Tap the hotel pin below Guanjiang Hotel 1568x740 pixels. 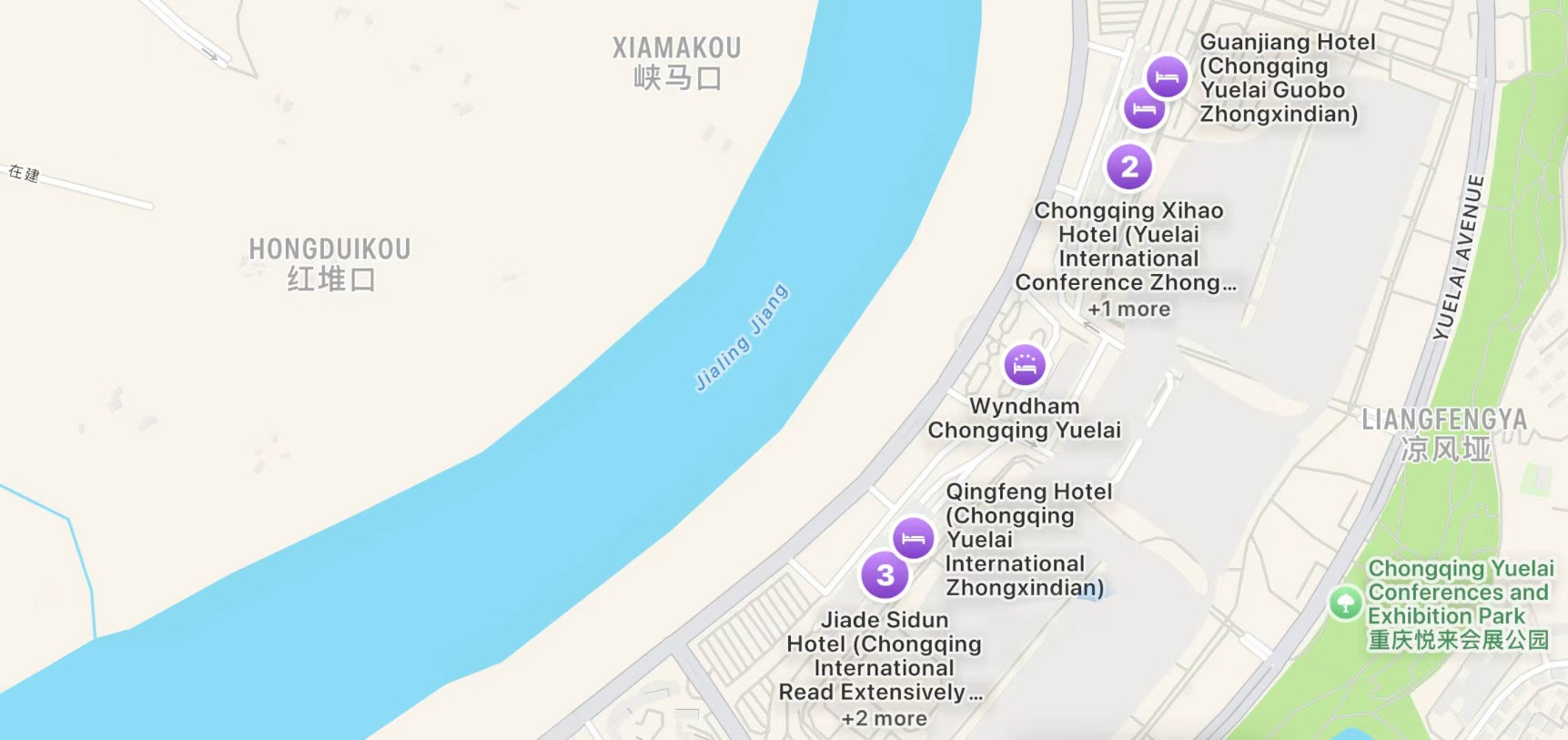(x=1143, y=109)
